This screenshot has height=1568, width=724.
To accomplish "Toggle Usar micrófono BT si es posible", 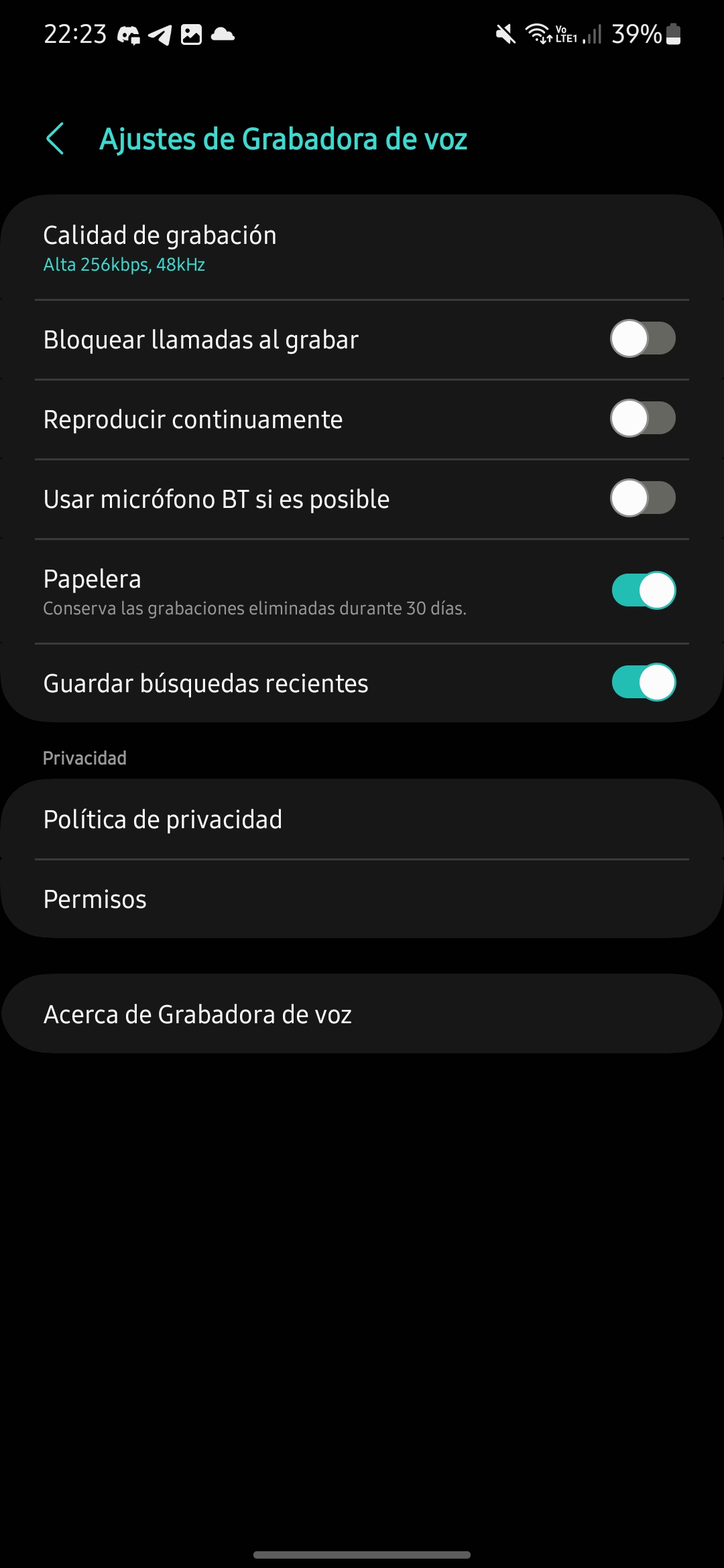I will tap(642, 499).
